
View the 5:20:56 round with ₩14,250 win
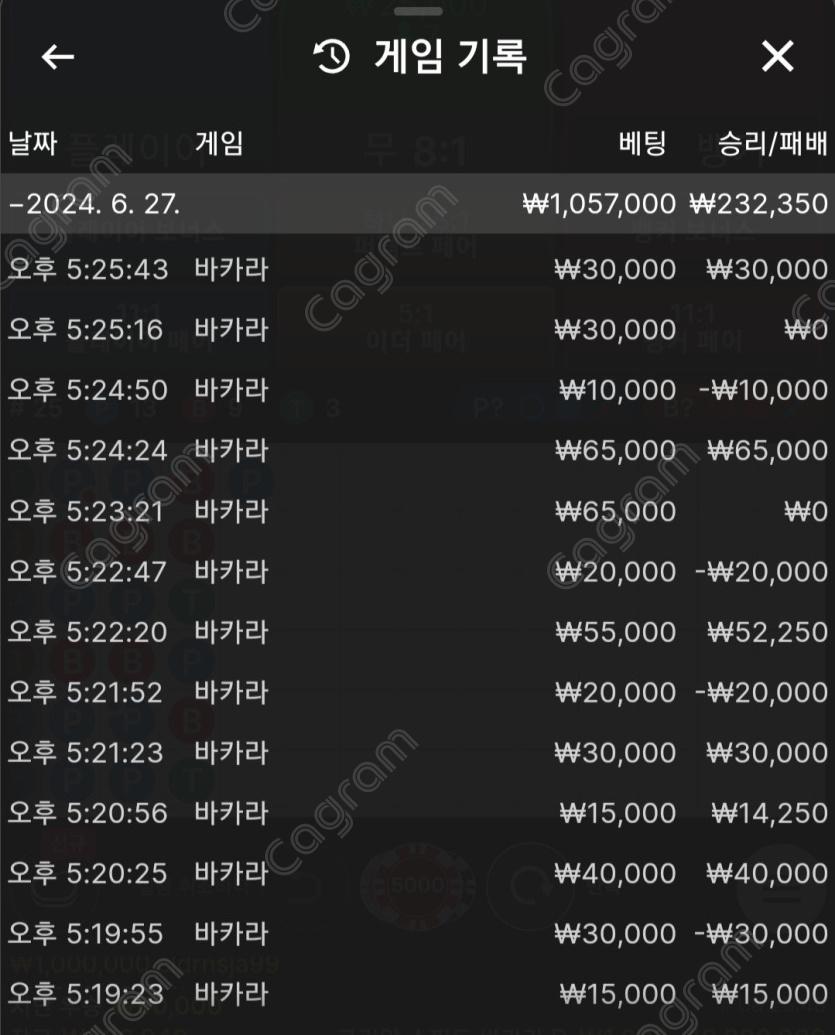[417, 813]
